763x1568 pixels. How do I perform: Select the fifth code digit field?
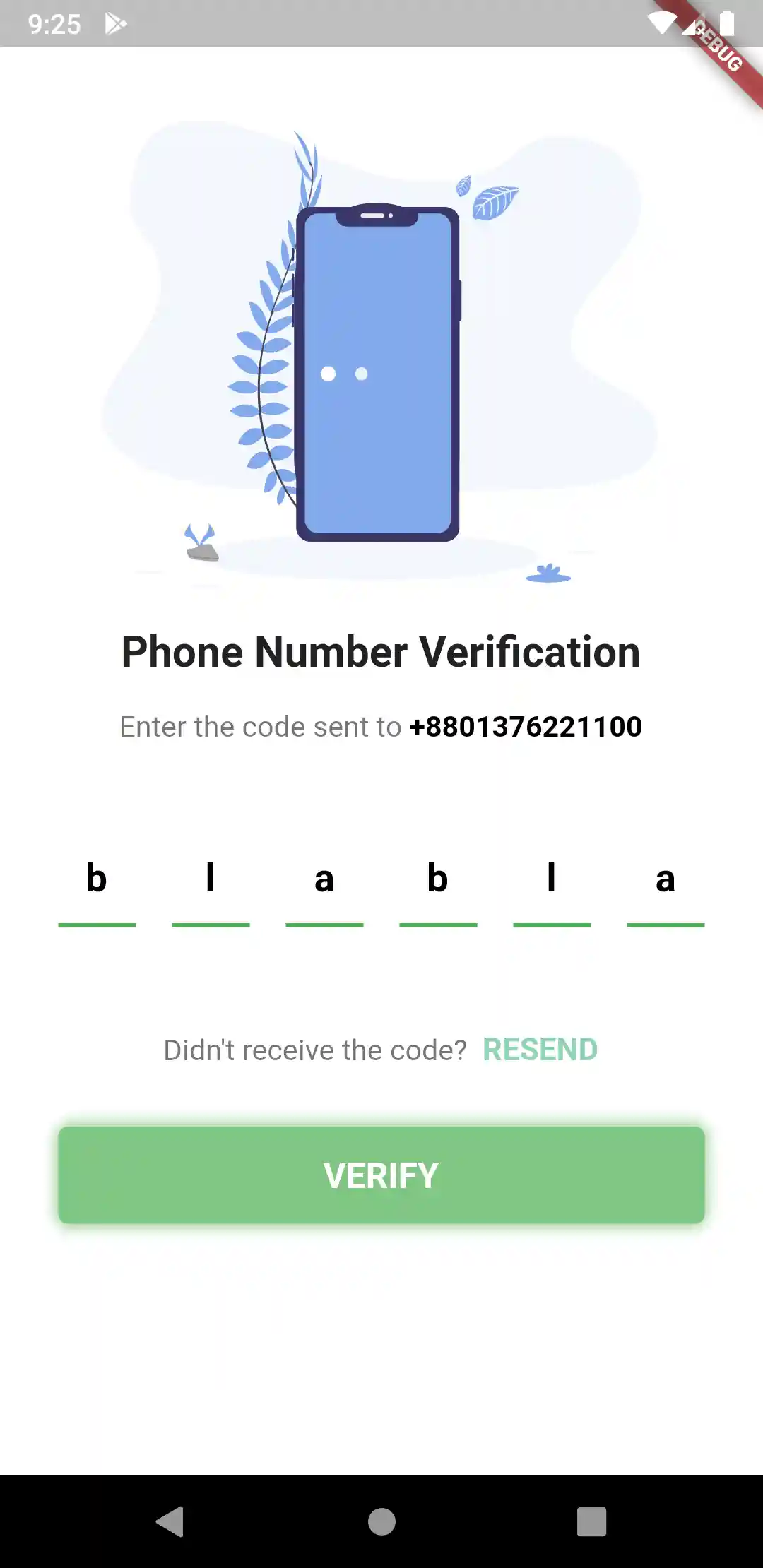click(x=552, y=883)
